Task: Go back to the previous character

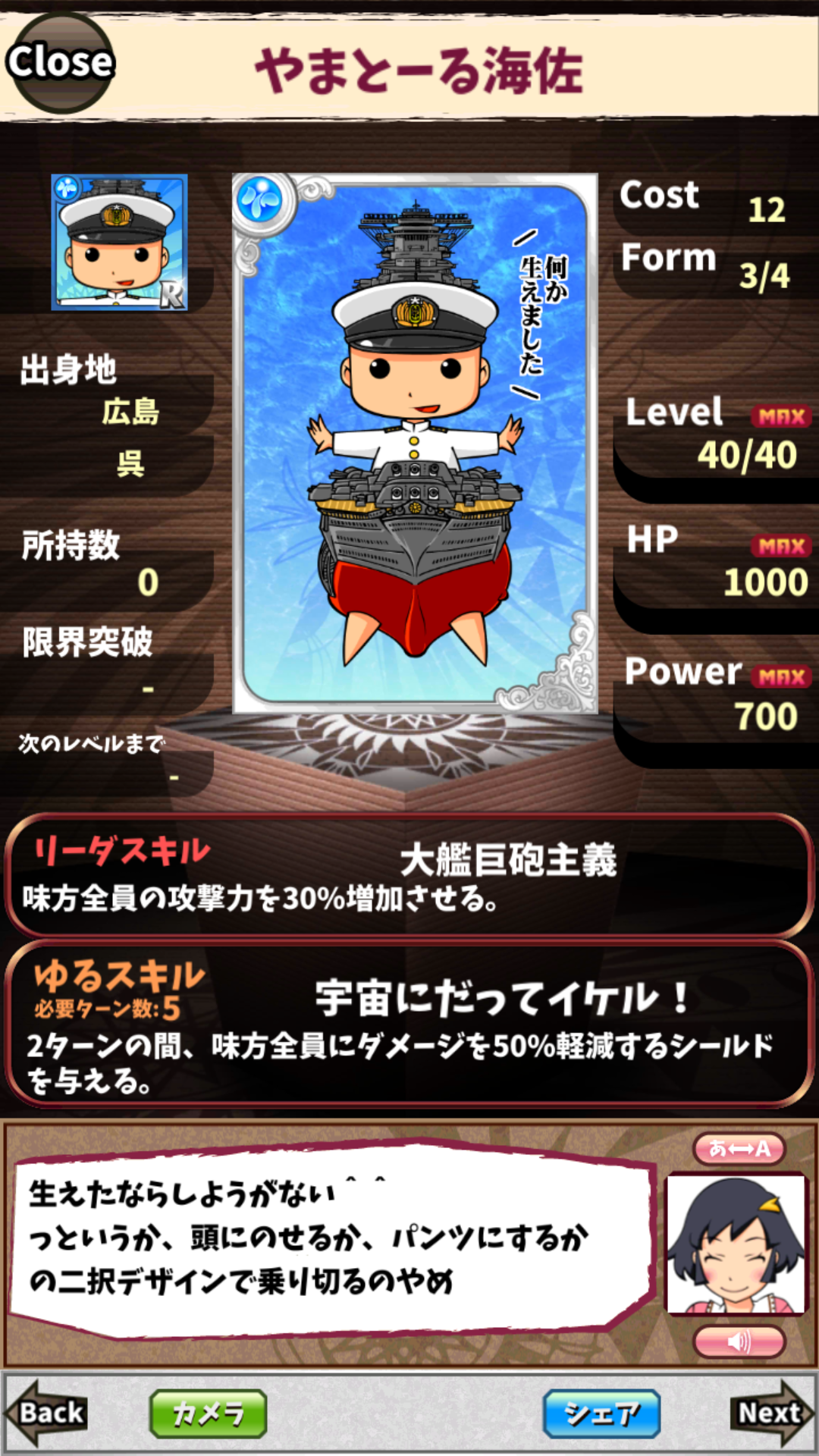Action: 47,1412
